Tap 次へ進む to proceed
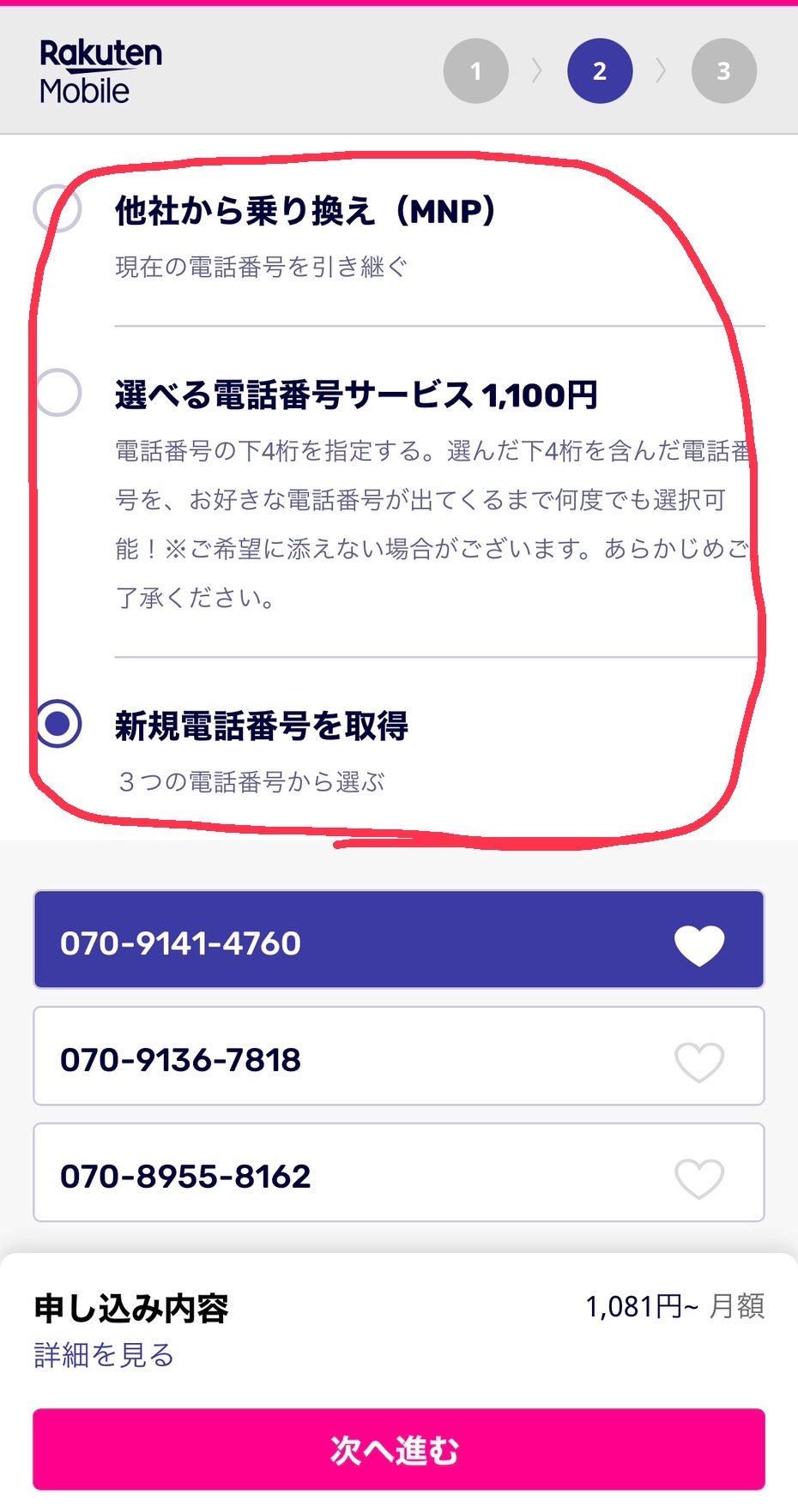The image size is (798, 1512). click(x=399, y=1449)
